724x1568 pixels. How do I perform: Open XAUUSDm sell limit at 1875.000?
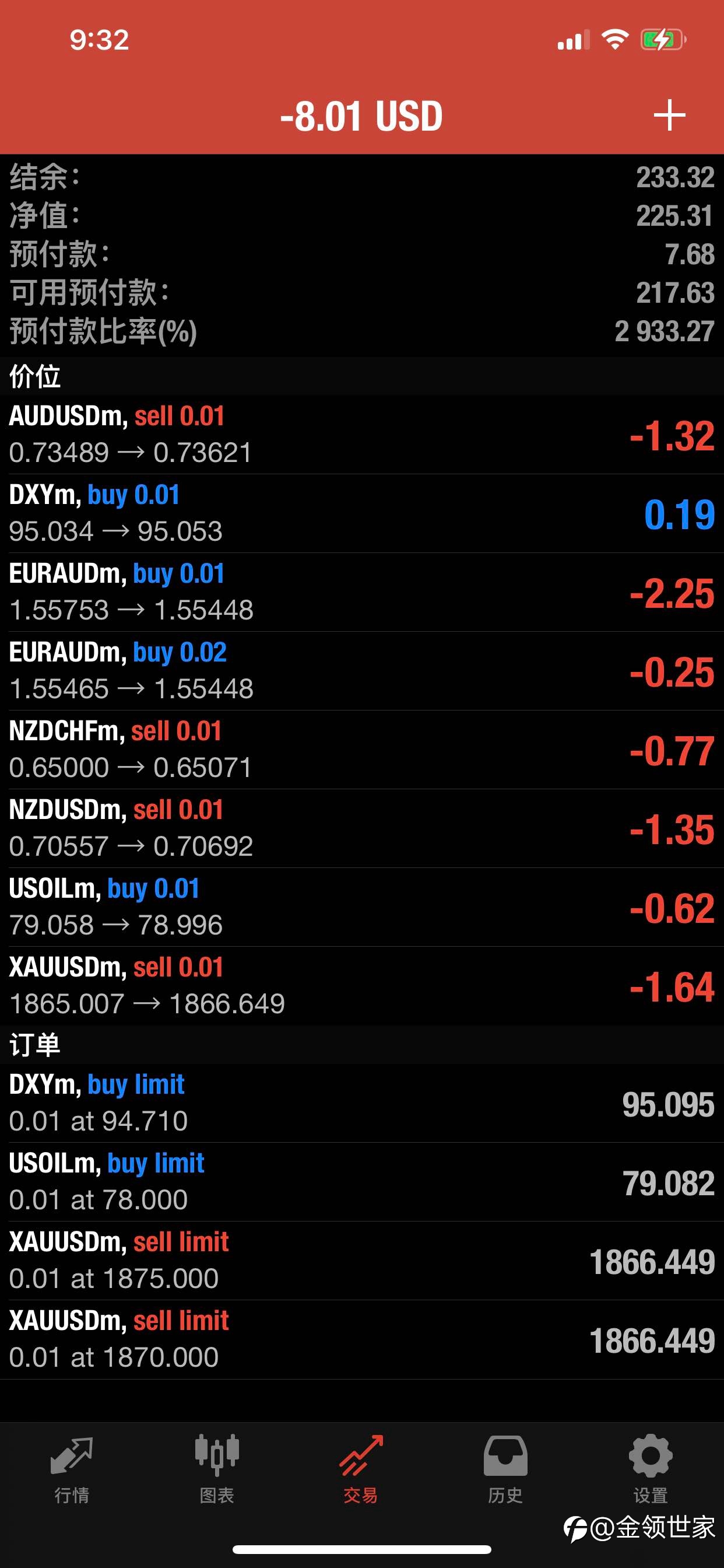(362, 1261)
